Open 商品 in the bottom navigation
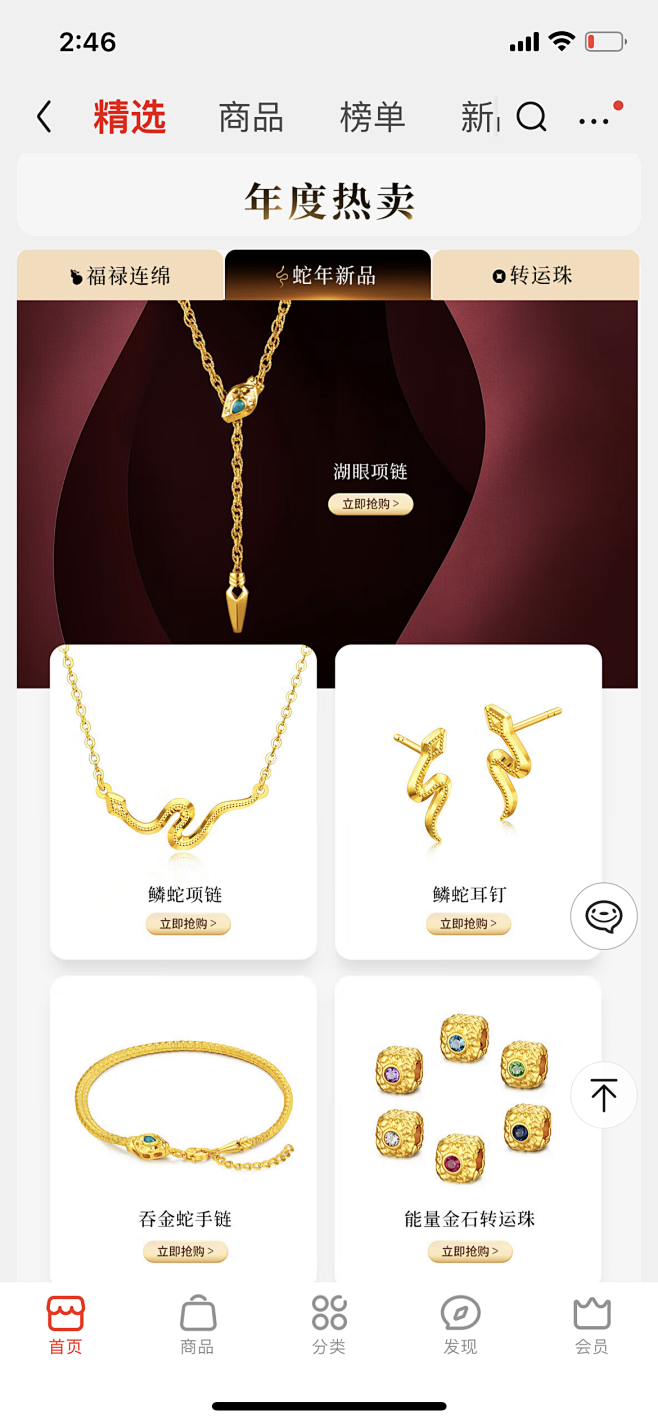658x1424 pixels. coord(197,1325)
